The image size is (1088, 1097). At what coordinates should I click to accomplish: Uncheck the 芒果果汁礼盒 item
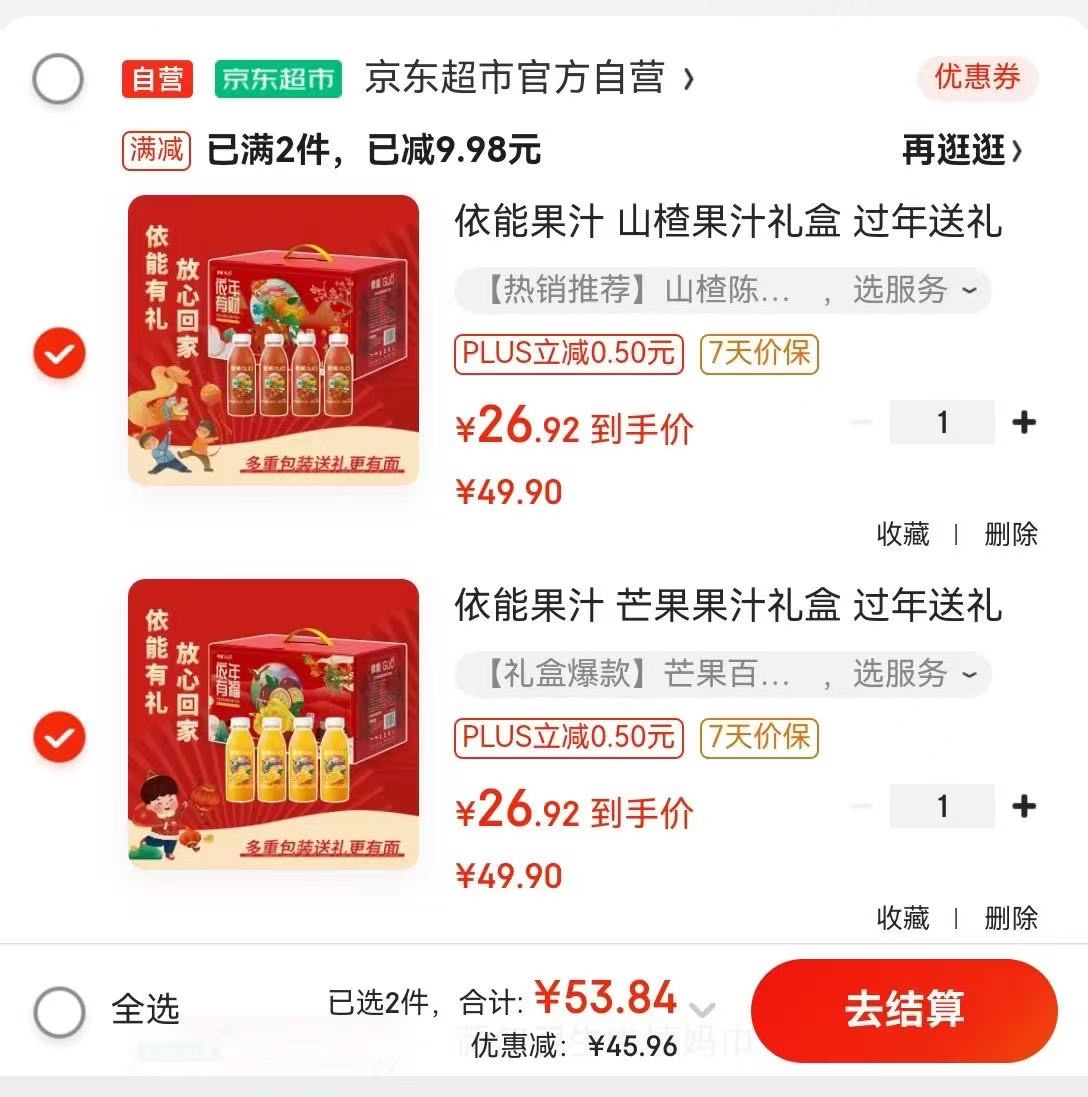point(60,737)
